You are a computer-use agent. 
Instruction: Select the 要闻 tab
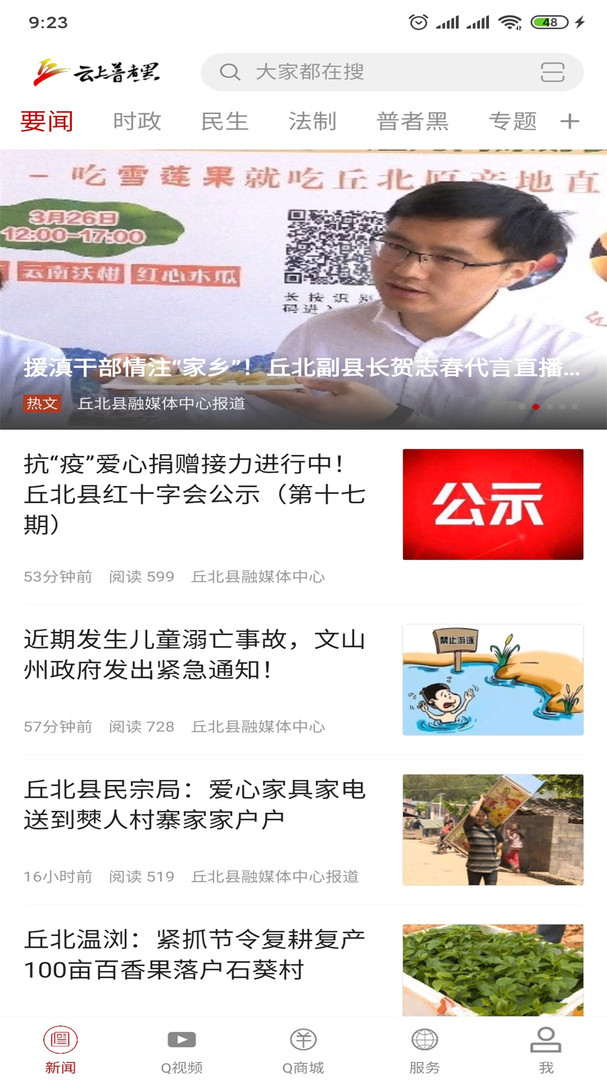47,121
